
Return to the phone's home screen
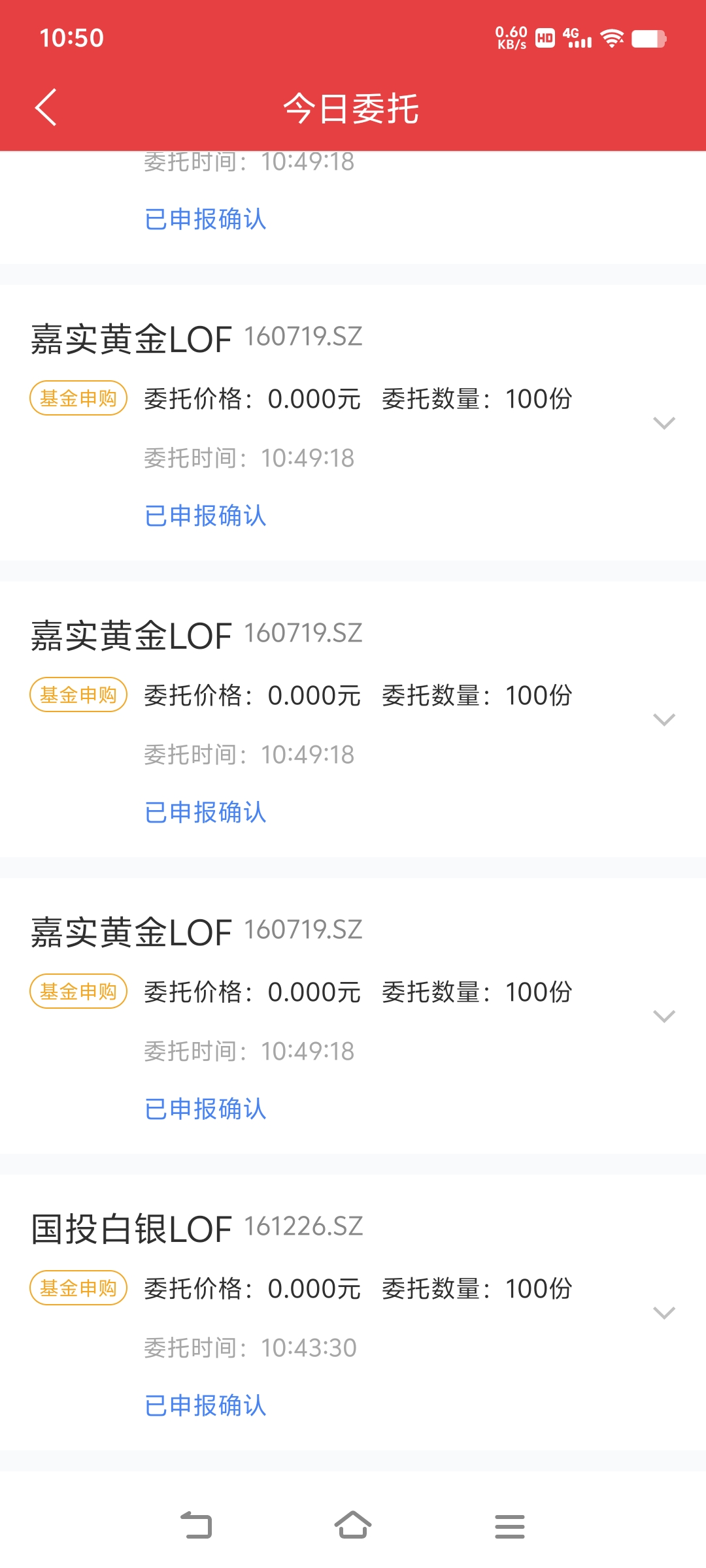[x=353, y=1526]
